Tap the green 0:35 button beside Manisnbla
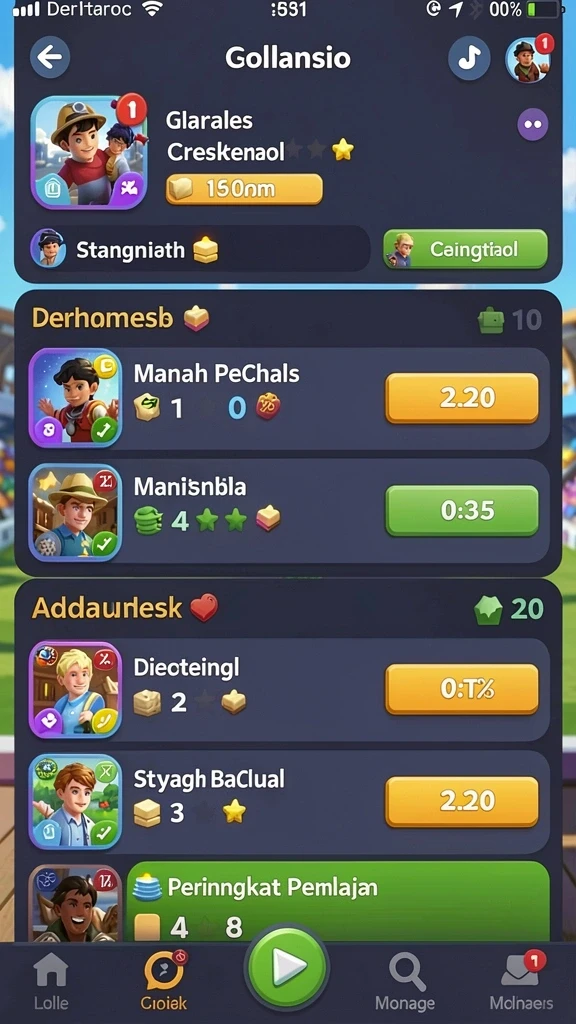 (462, 510)
